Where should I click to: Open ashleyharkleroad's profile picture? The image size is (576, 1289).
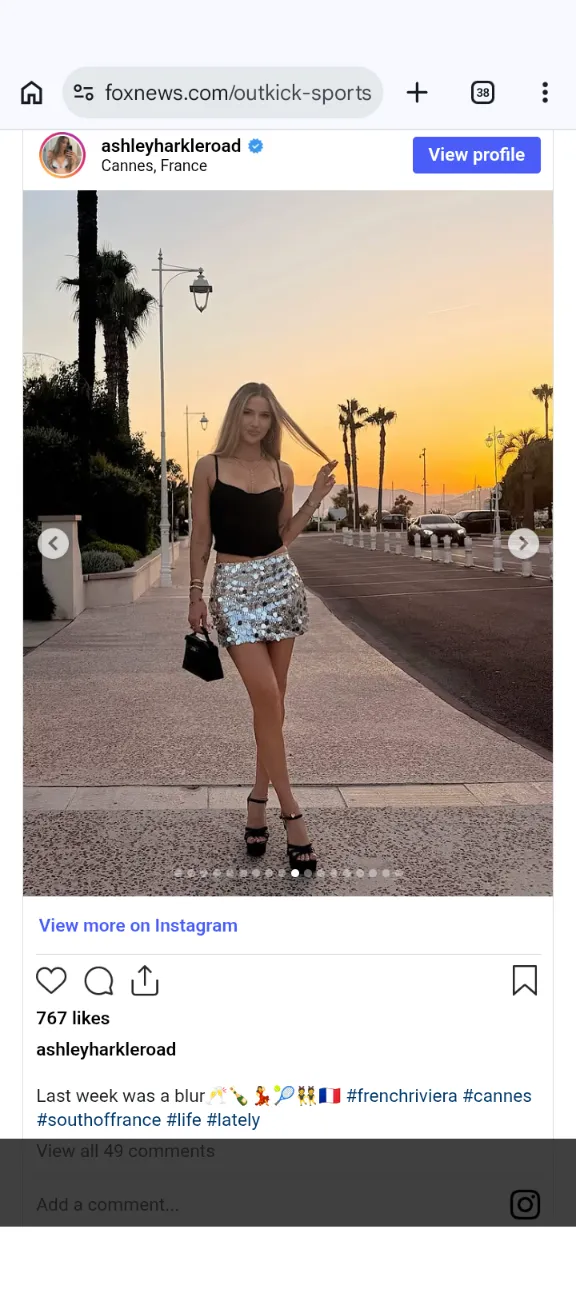coord(62,155)
